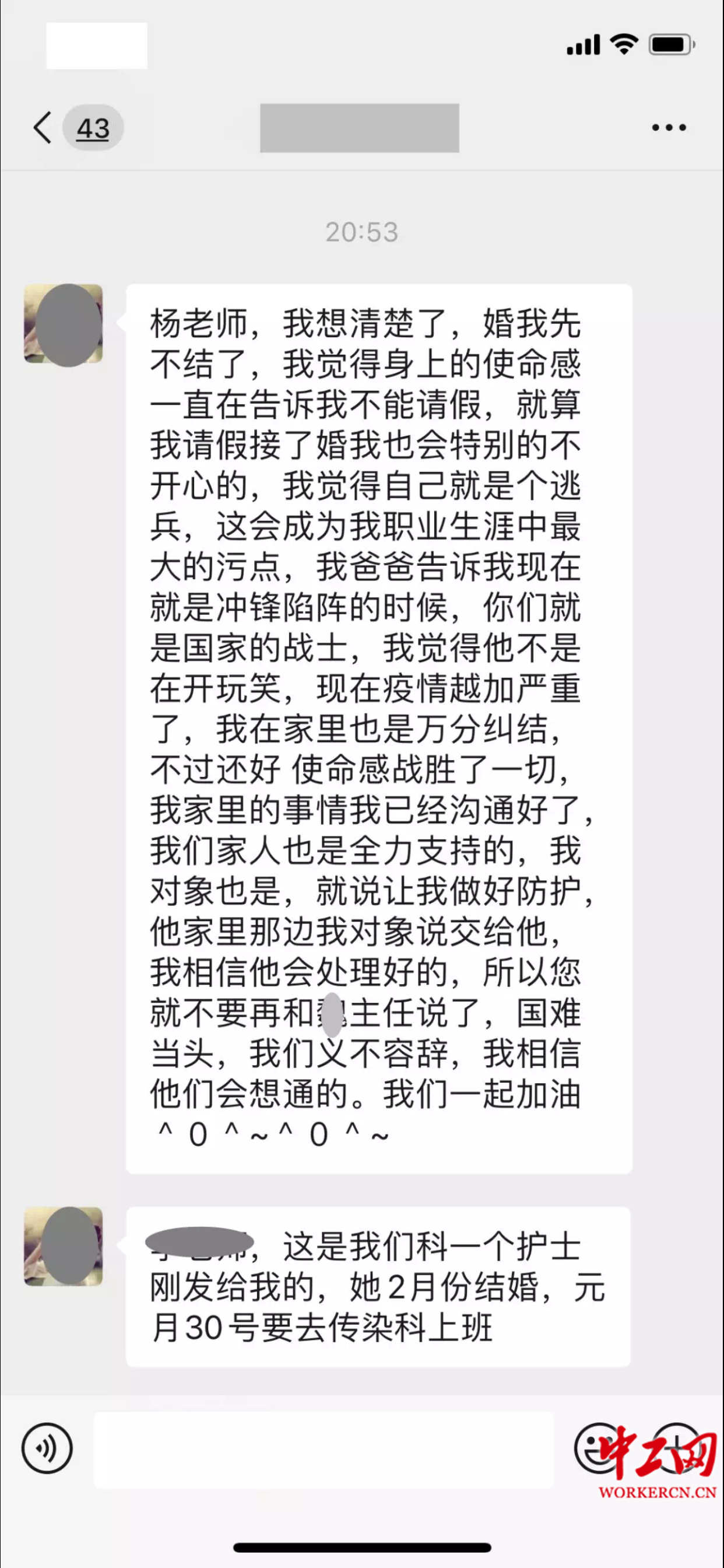Open the three-dot chat options menu
The width and height of the screenshot is (724, 1568).
pyautogui.click(x=669, y=128)
